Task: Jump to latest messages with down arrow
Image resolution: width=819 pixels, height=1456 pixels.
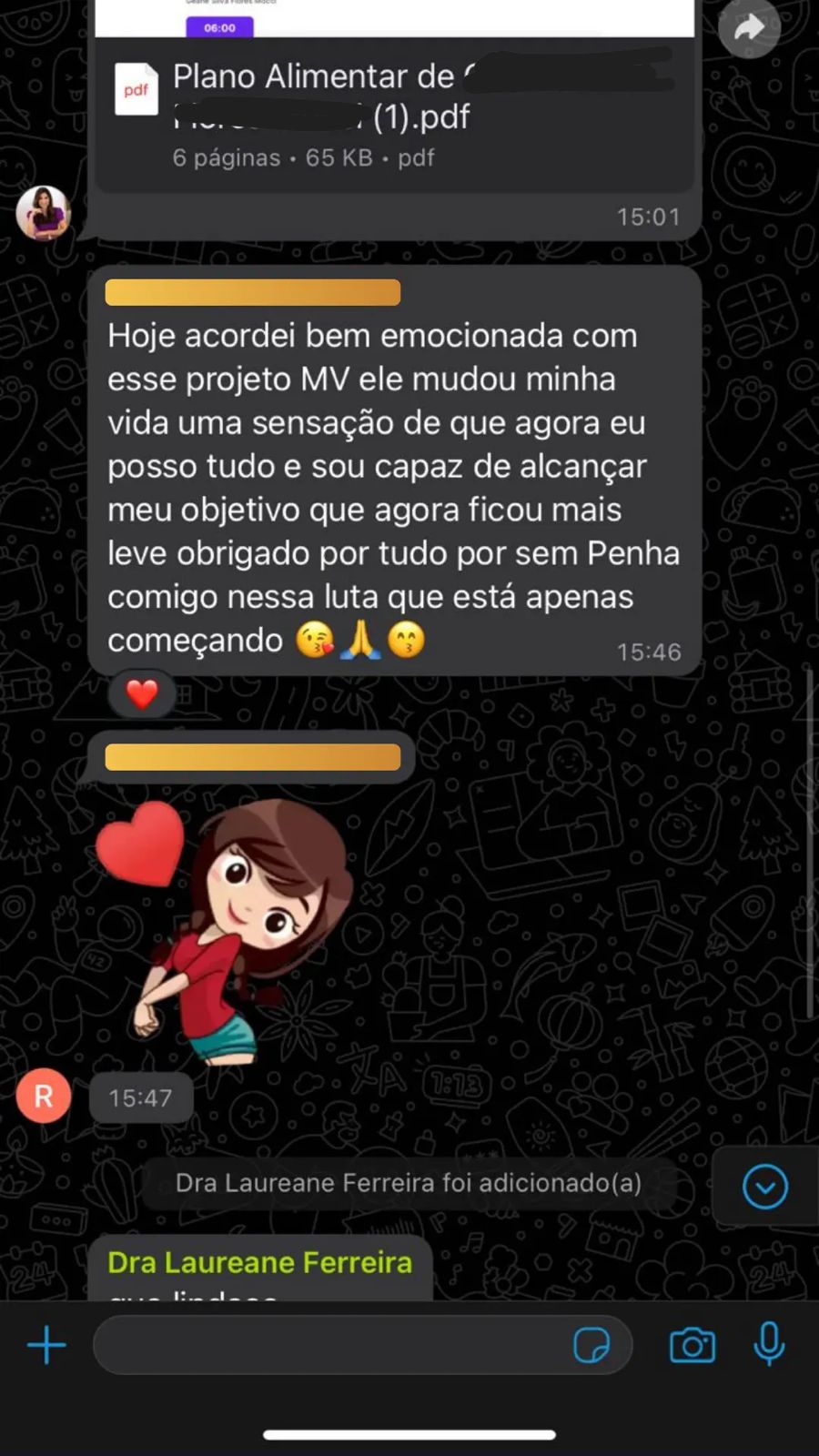Action: (x=764, y=1187)
